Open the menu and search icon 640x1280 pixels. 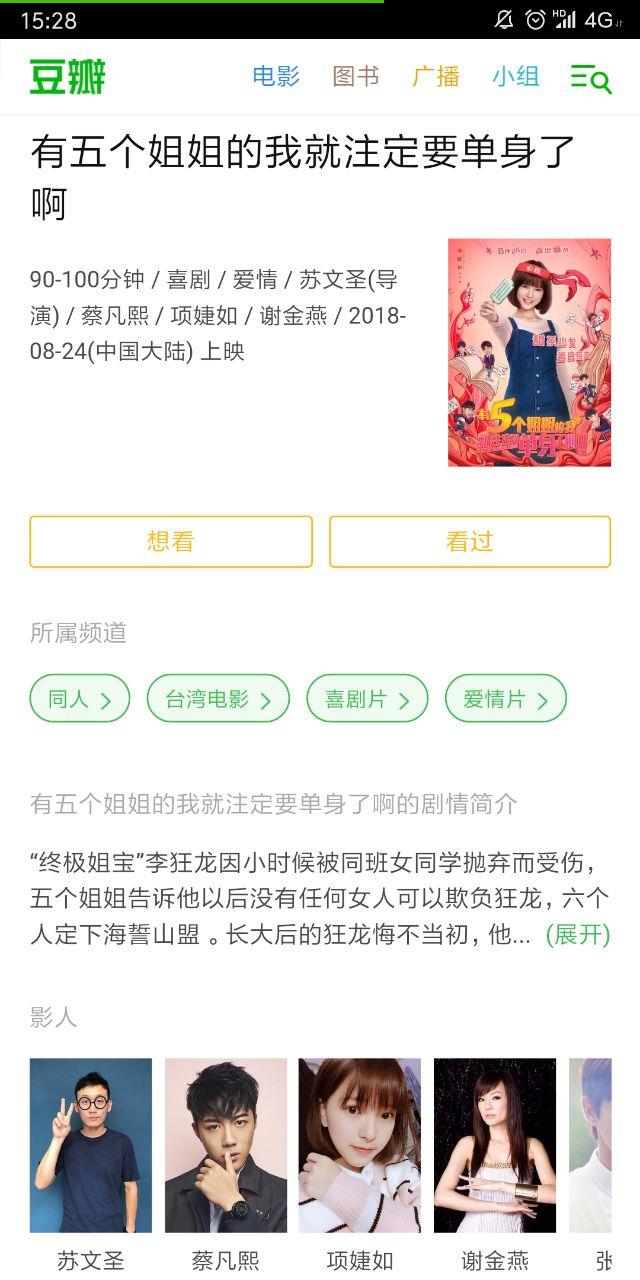click(590, 78)
